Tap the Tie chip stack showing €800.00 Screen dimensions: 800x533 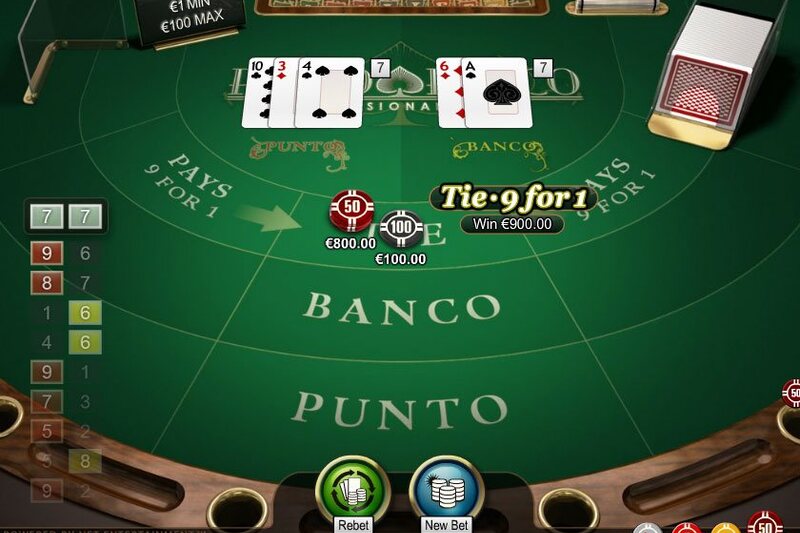(x=352, y=211)
